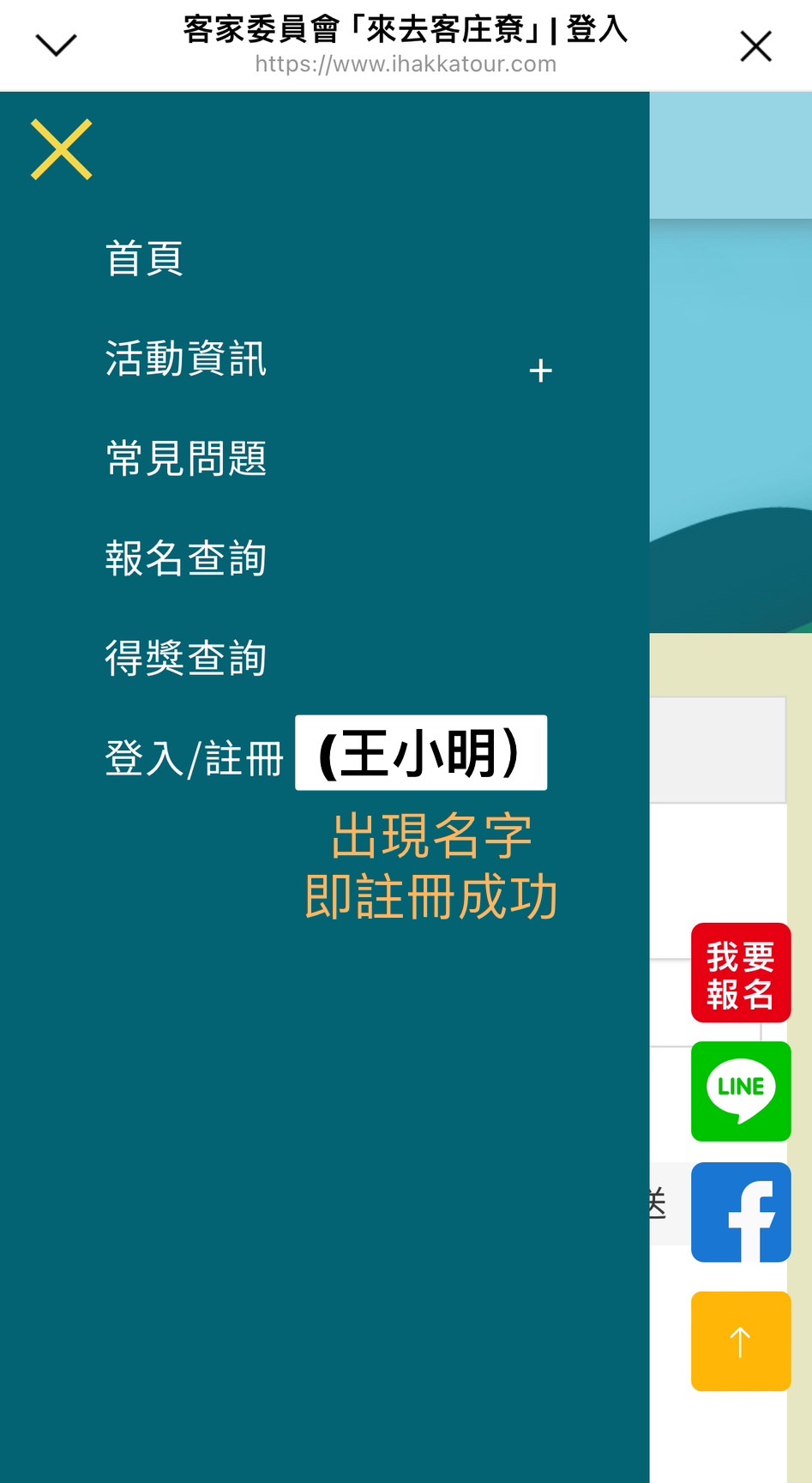Open 活動資訊 menu item
The height and width of the screenshot is (1483, 812).
(185, 359)
